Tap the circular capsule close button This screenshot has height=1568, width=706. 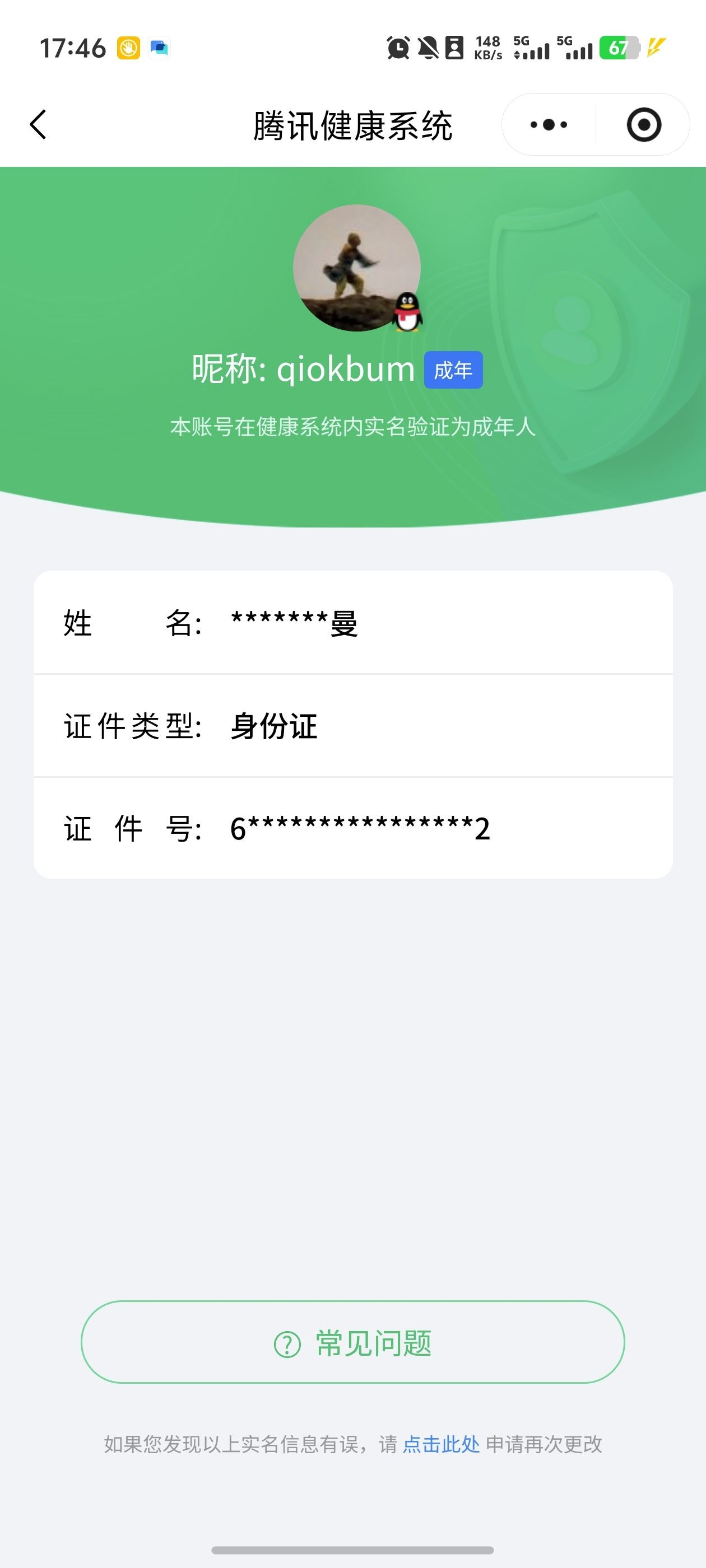coord(644,124)
